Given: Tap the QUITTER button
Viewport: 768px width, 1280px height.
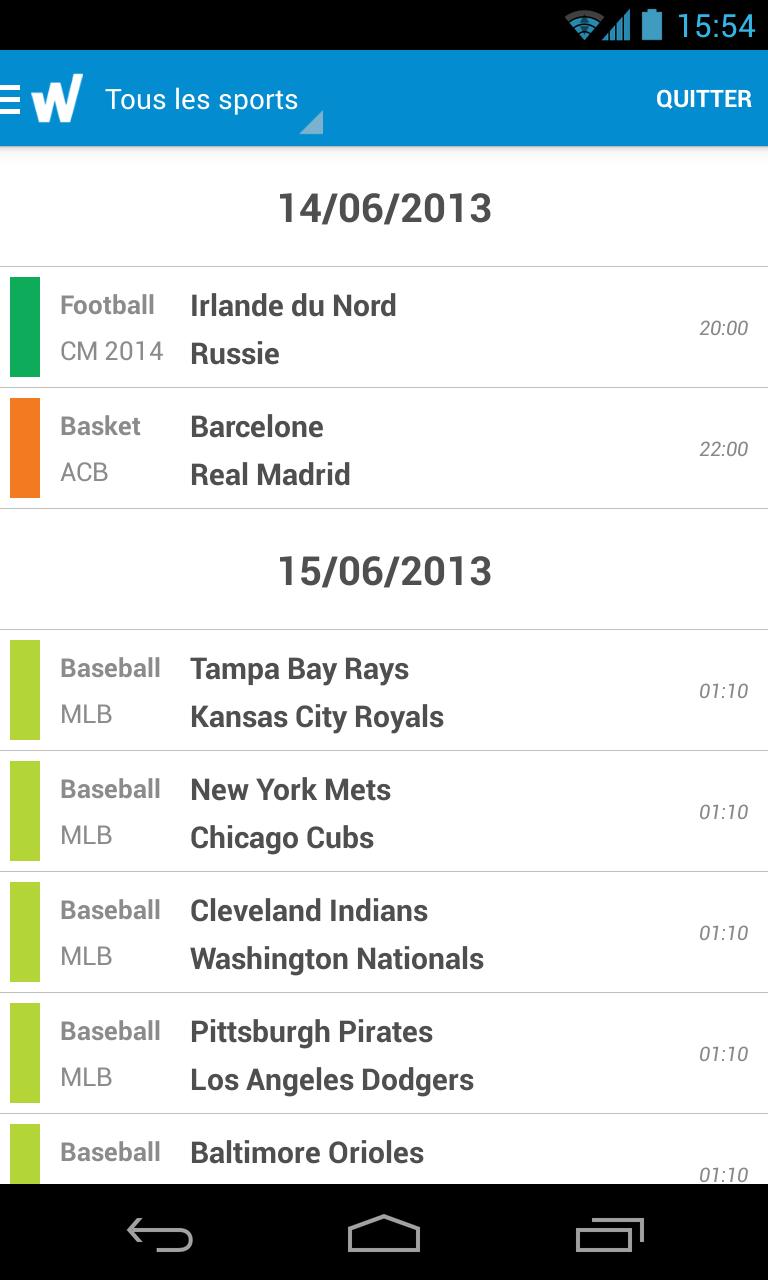Looking at the screenshot, I should coord(704,98).
